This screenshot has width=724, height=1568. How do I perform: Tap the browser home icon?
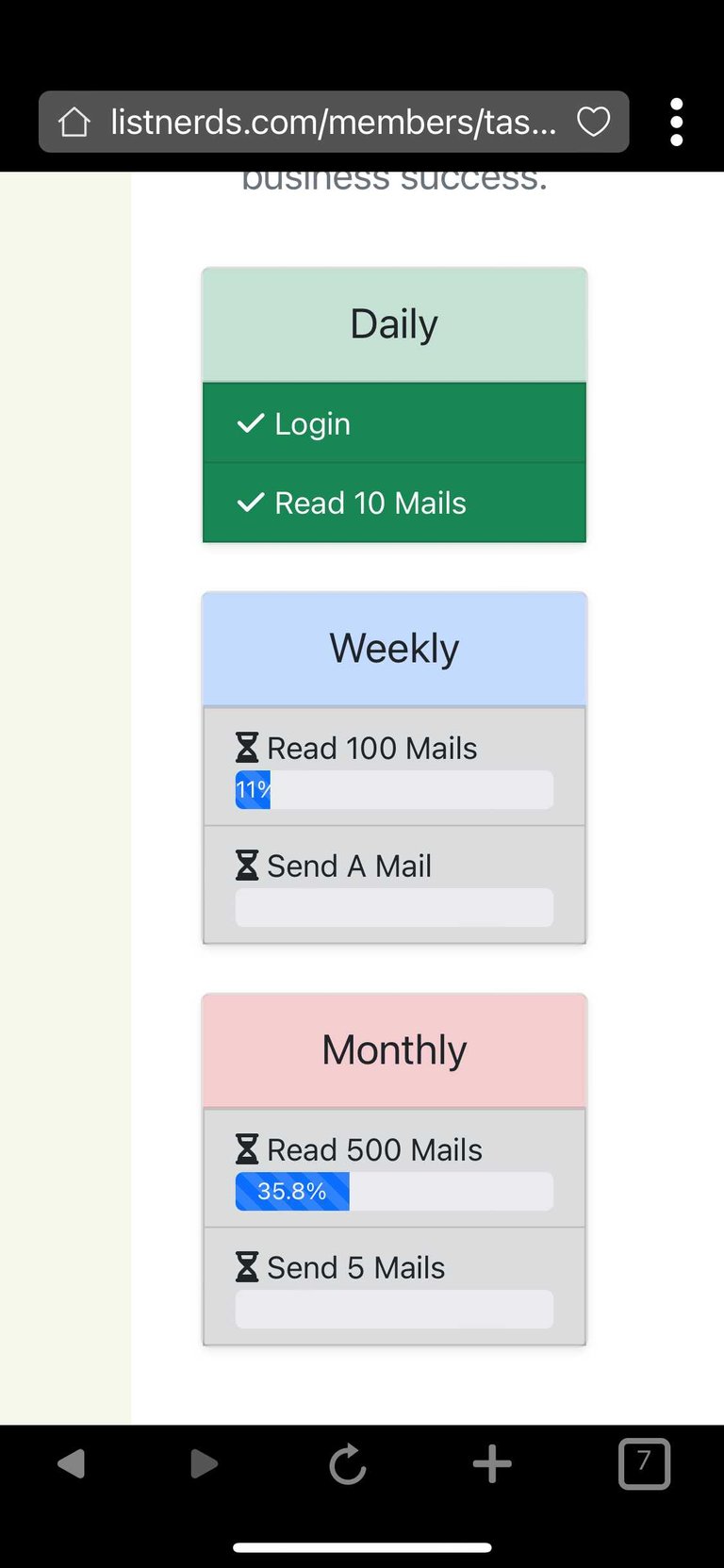pyautogui.click(x=74, y=122)
